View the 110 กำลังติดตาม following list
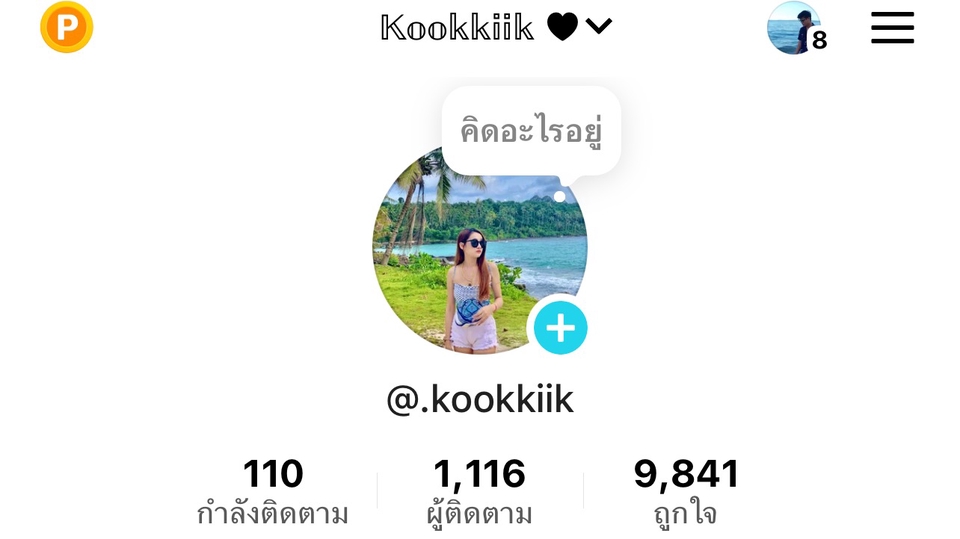This screenshot has width=960, height=539. (x=272, y=491)
